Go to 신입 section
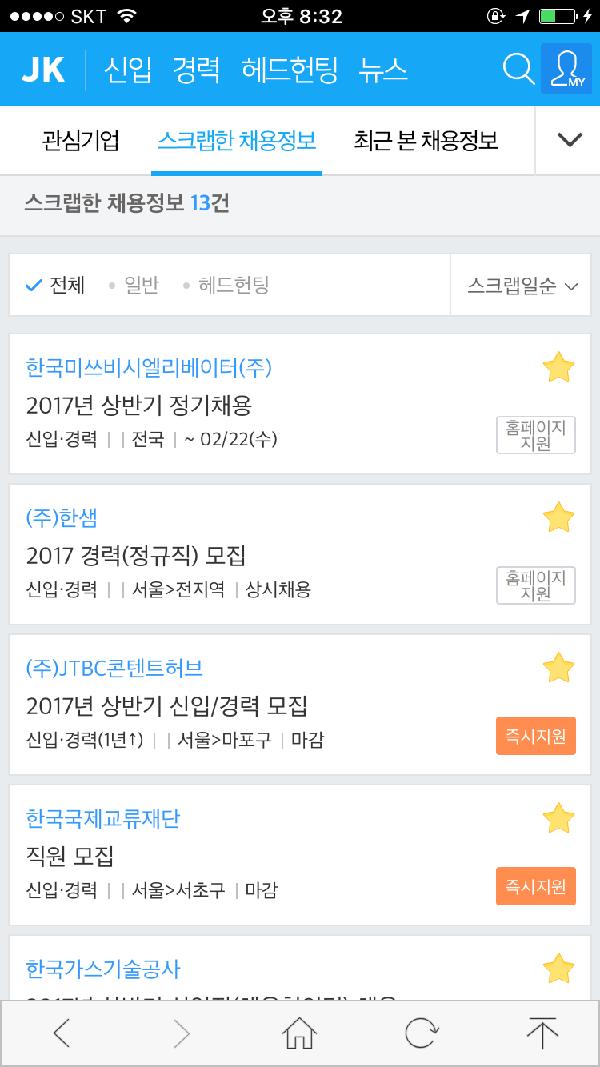 coord(128,69)
